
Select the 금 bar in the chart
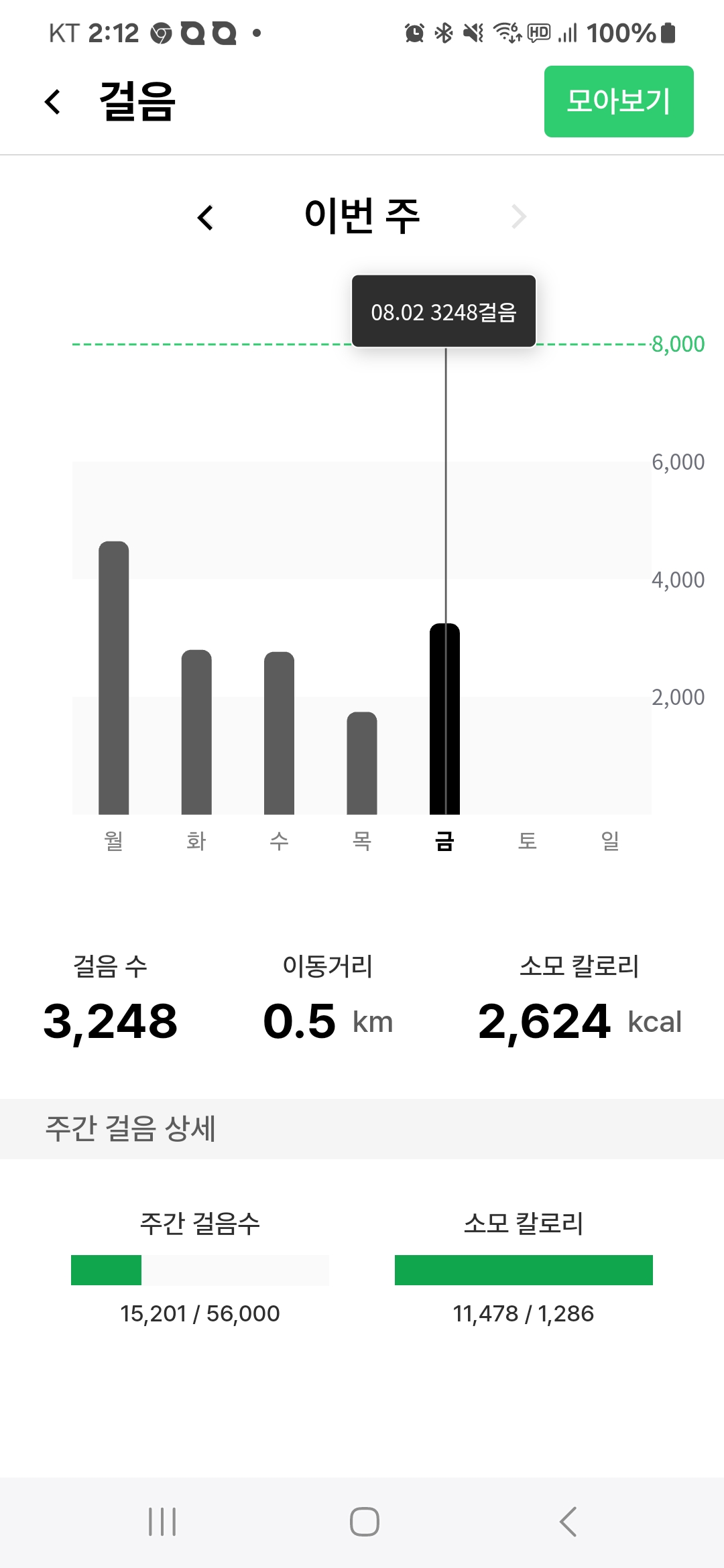[x=444, y=718]
